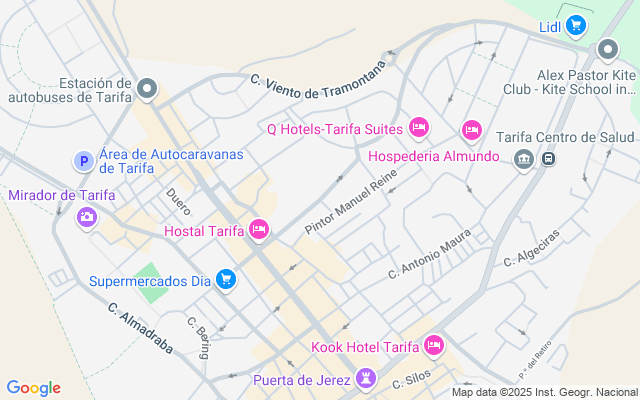Select the Mirador de Tarifa photo marker
The image size is (640, 400).
[x=87, y=216]
